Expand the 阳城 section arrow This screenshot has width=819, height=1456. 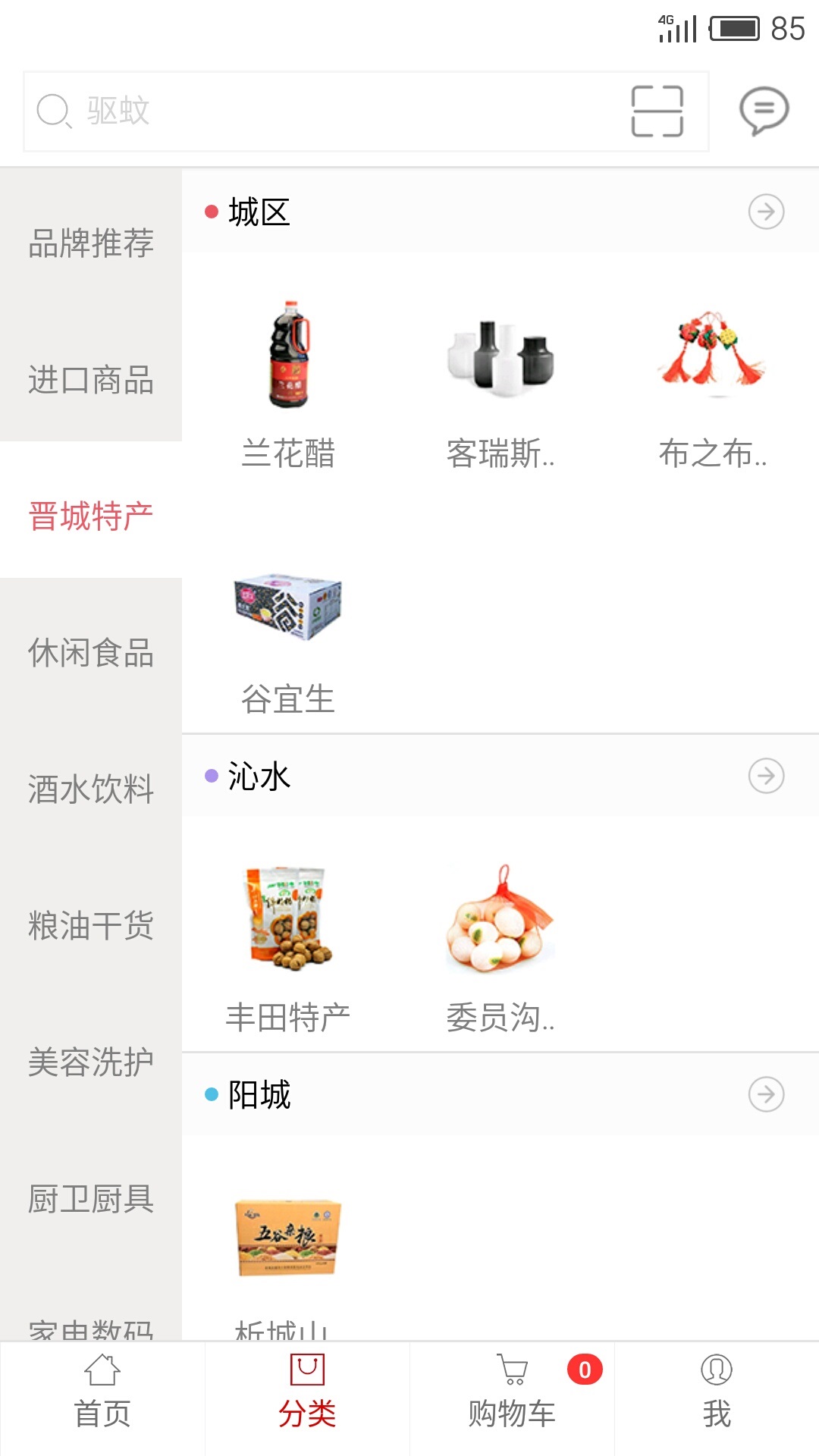[766, 1094]
